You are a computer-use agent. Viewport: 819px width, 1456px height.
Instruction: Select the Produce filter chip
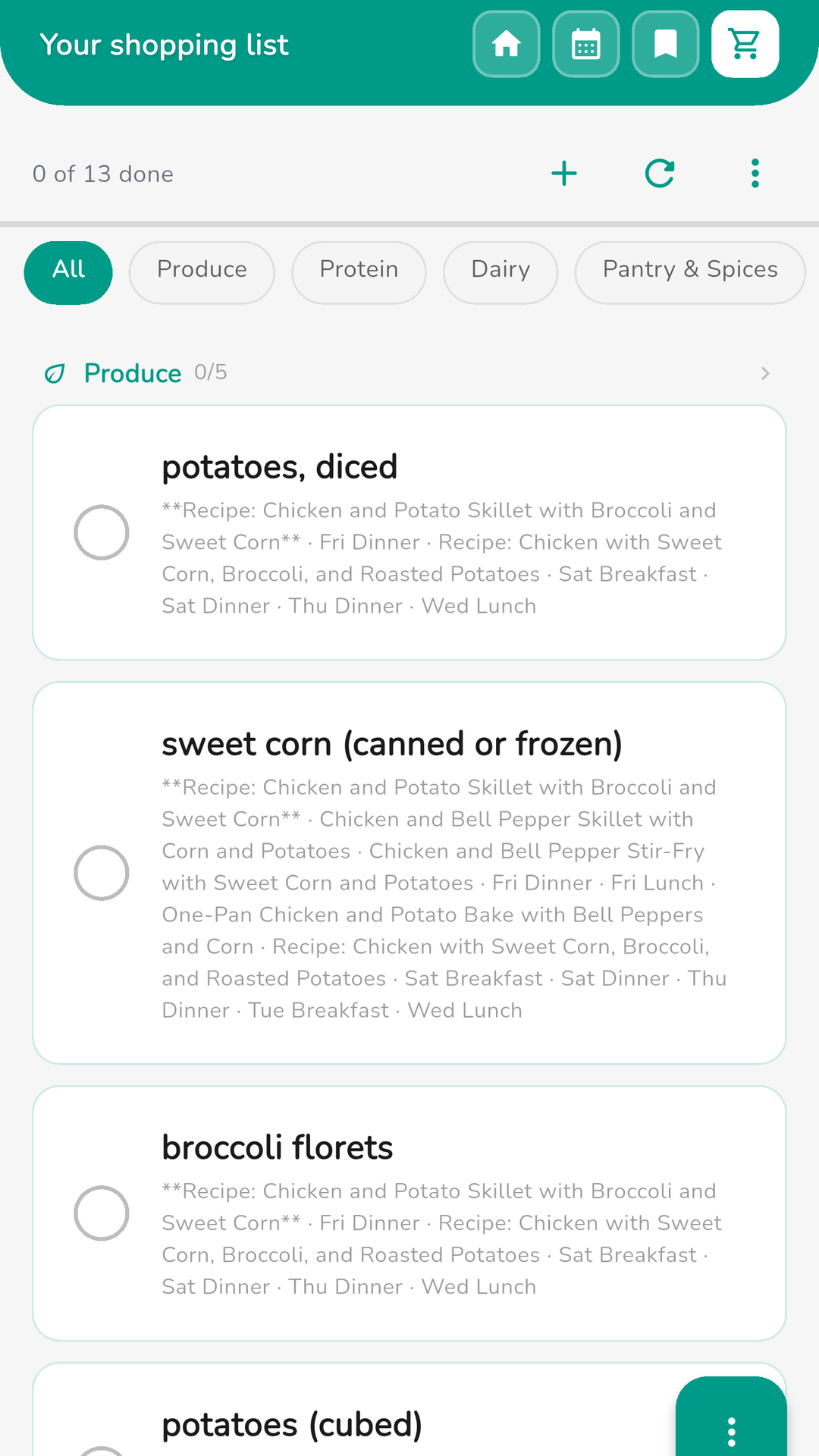pyautogui.click(x=201, y=271)
